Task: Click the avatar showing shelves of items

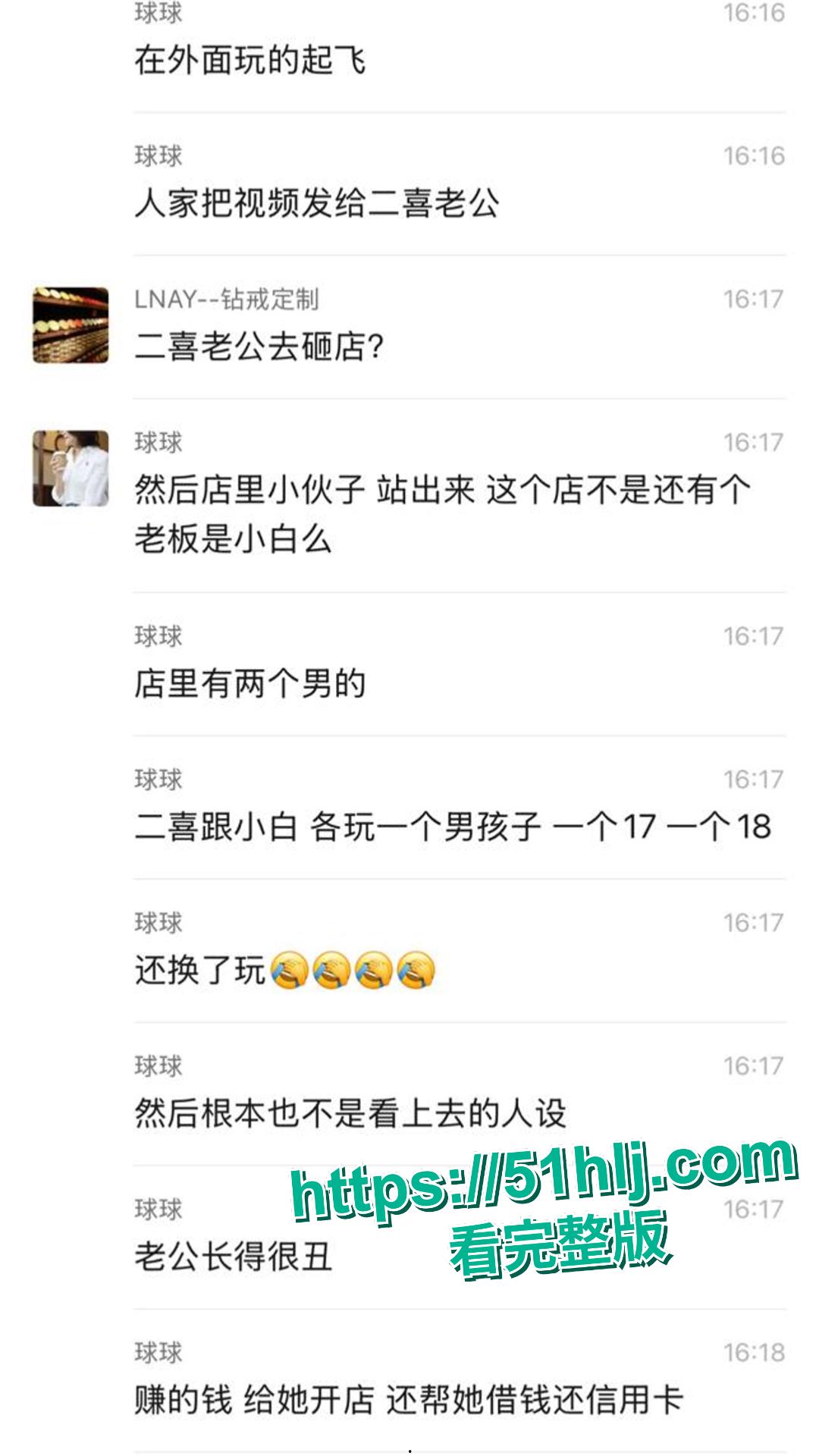Action: (68, 326)
